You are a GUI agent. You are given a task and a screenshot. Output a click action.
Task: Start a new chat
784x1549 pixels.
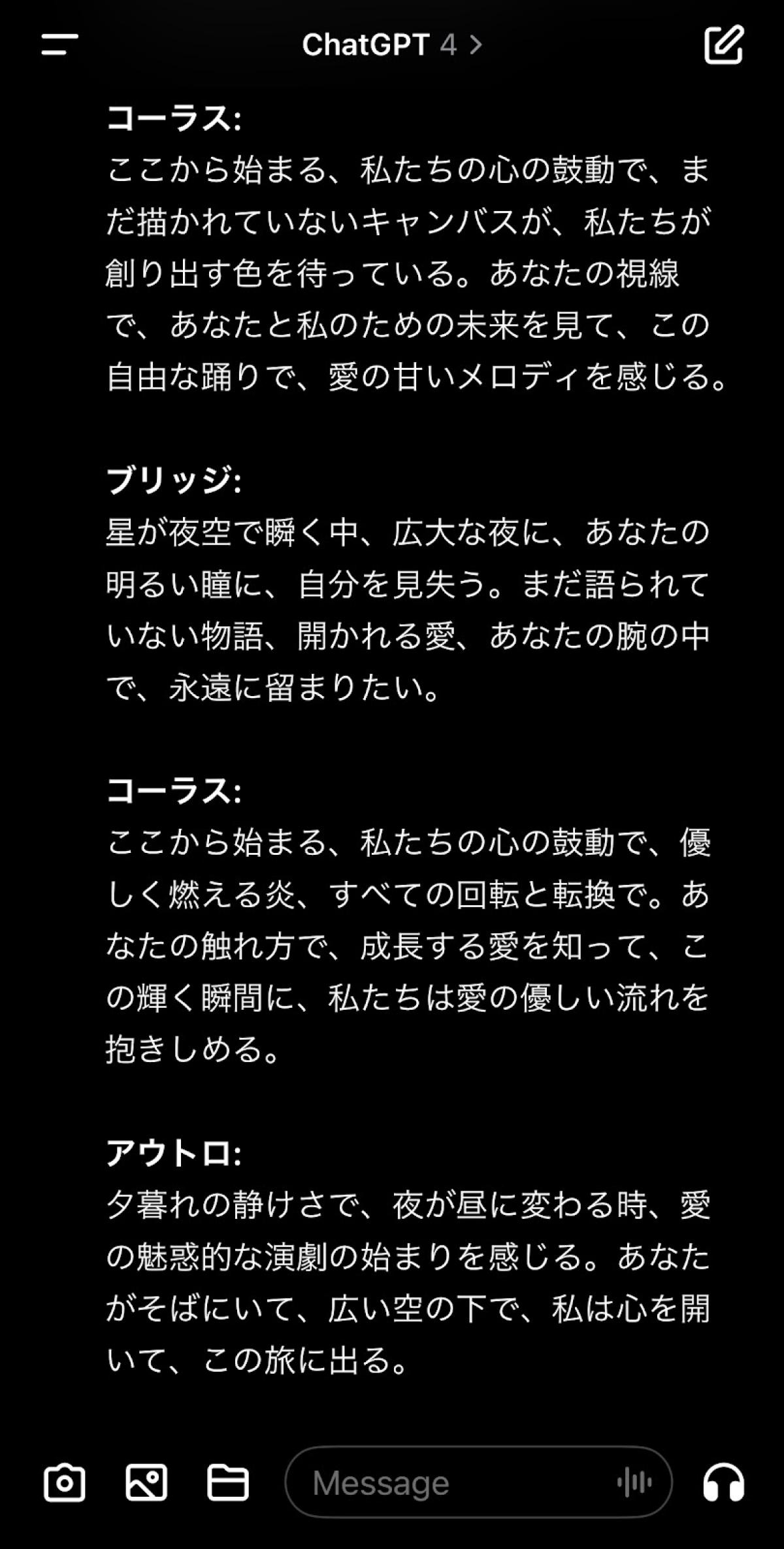(723, 45)
